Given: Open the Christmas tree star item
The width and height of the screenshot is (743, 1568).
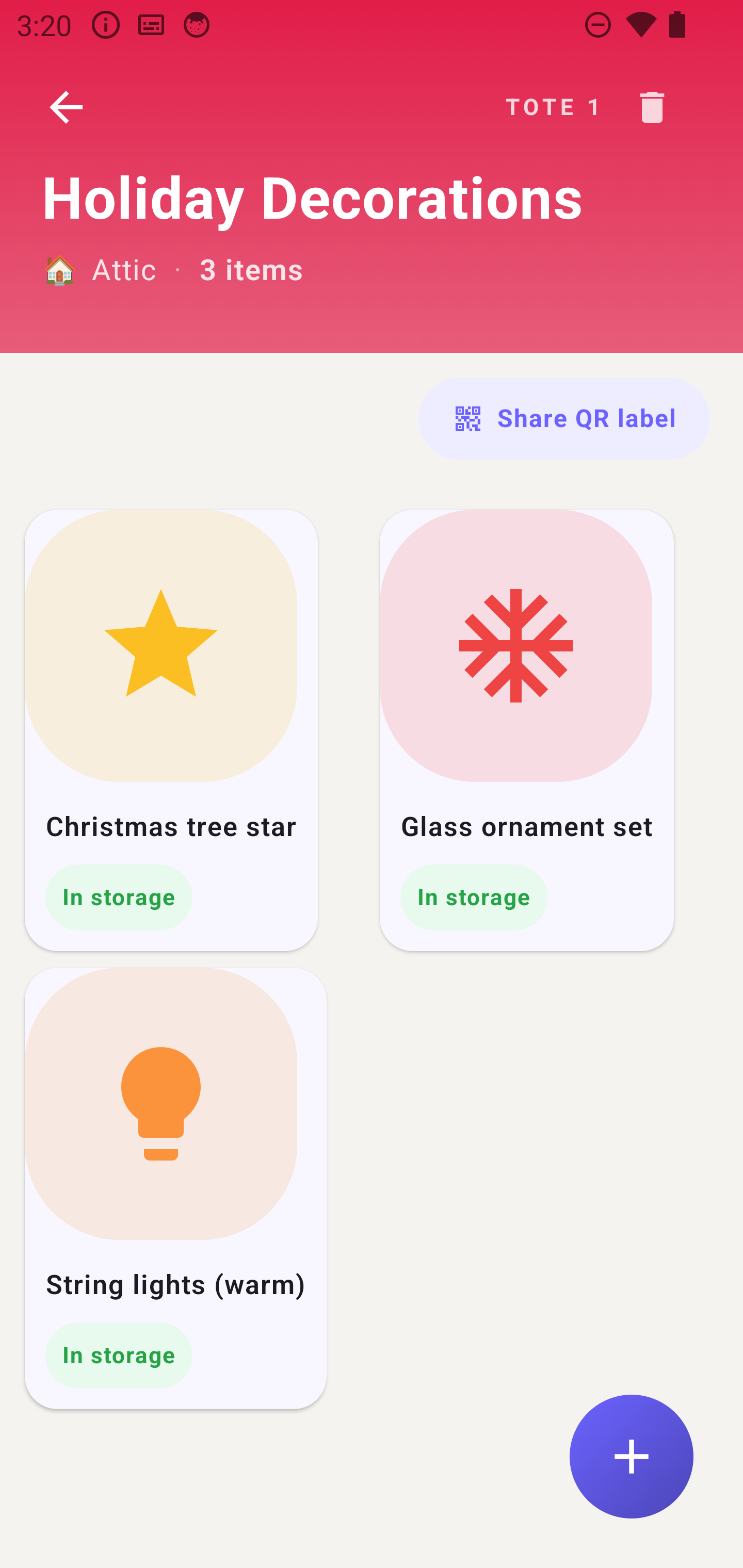Looking at the screenshot, I should click(171, 729).
